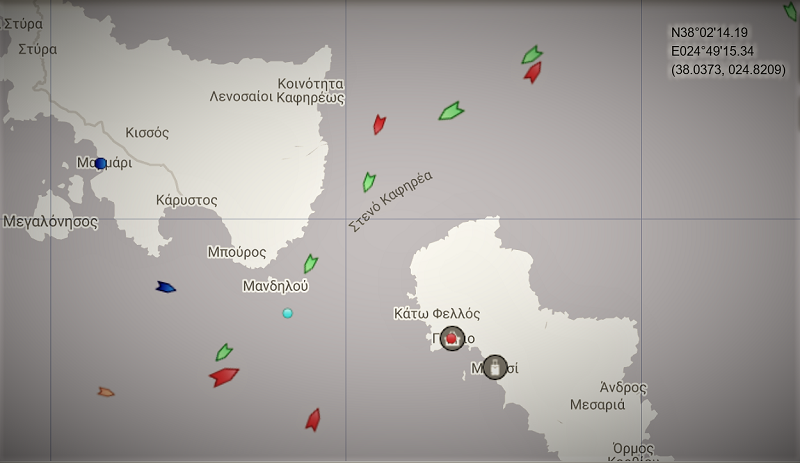Open the cyan dot marker below Μανδηλού
Viewport: 800px width, 463px height.
pos(288,313)
